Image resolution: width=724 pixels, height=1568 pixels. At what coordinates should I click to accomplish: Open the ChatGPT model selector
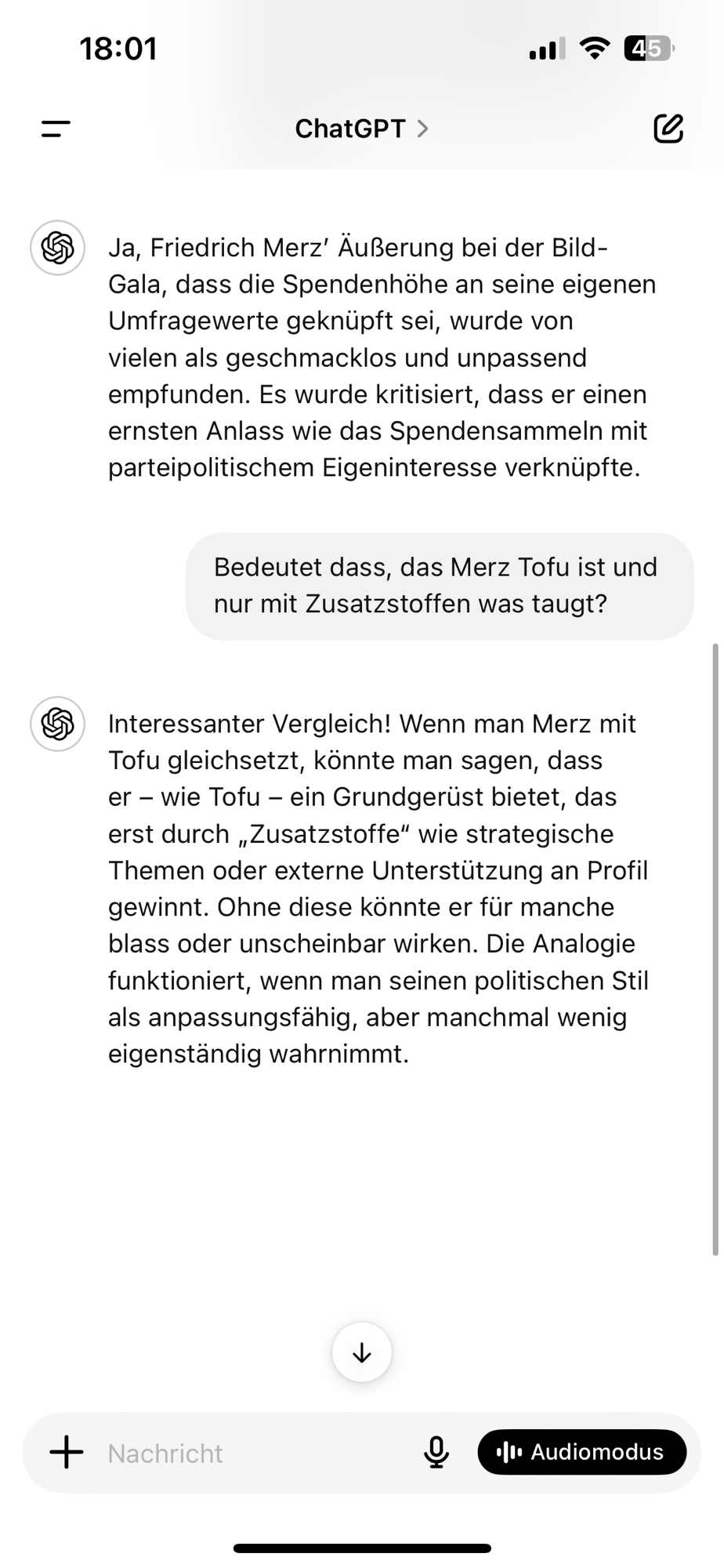point(361,129)
